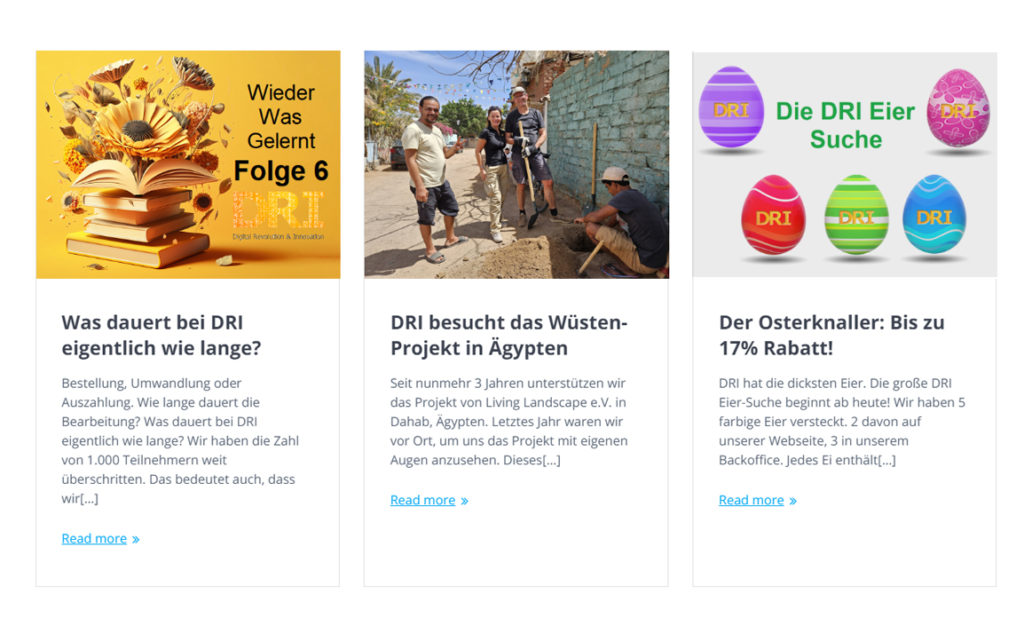1024x618 pixels.
Task: Read more about the Wüsten-Projekt visit
Action: point(423,500)
